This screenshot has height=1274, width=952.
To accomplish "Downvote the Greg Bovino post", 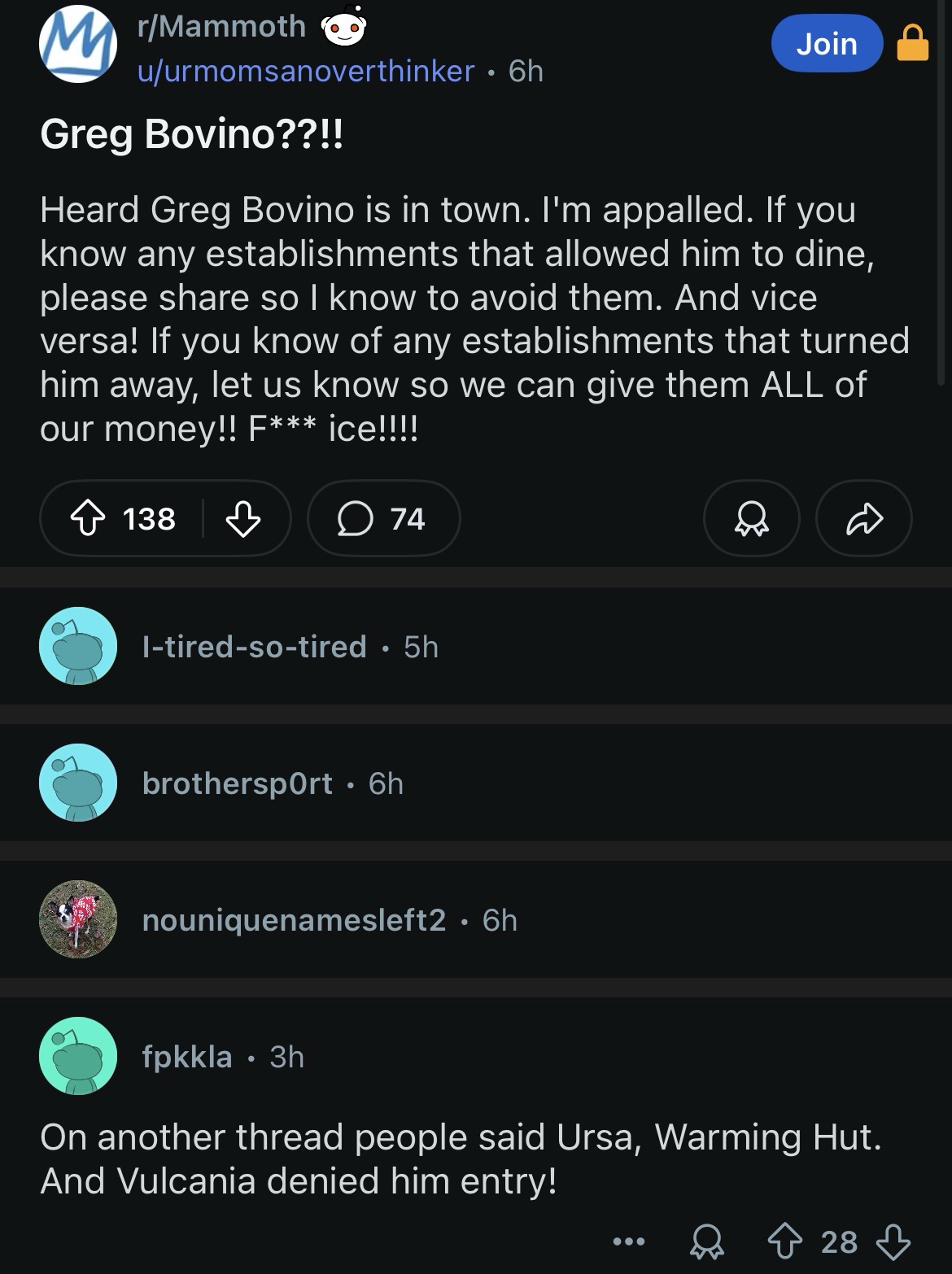I will pos(242,518).
